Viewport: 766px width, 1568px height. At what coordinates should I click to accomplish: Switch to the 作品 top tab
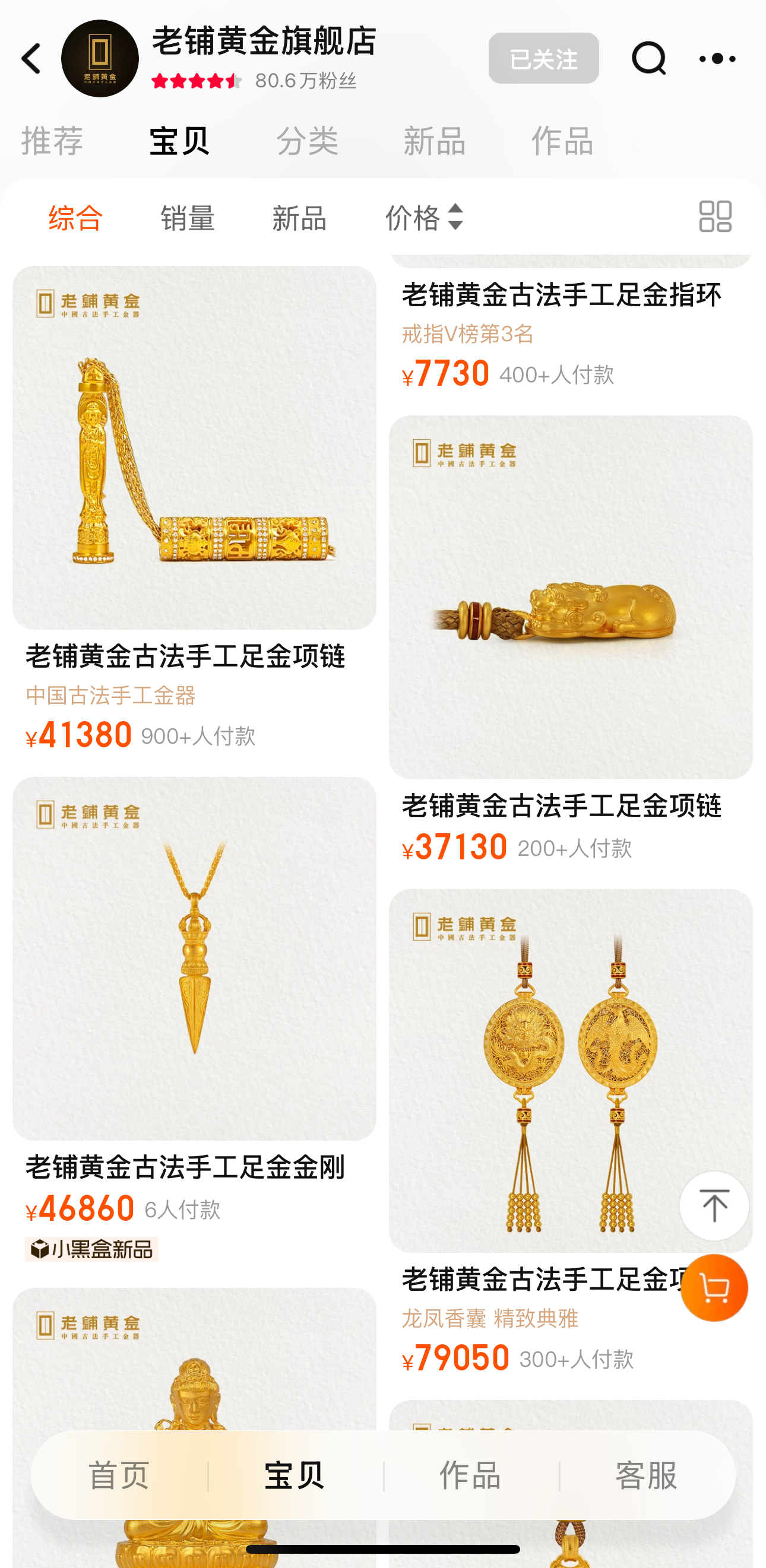[562, 141]
